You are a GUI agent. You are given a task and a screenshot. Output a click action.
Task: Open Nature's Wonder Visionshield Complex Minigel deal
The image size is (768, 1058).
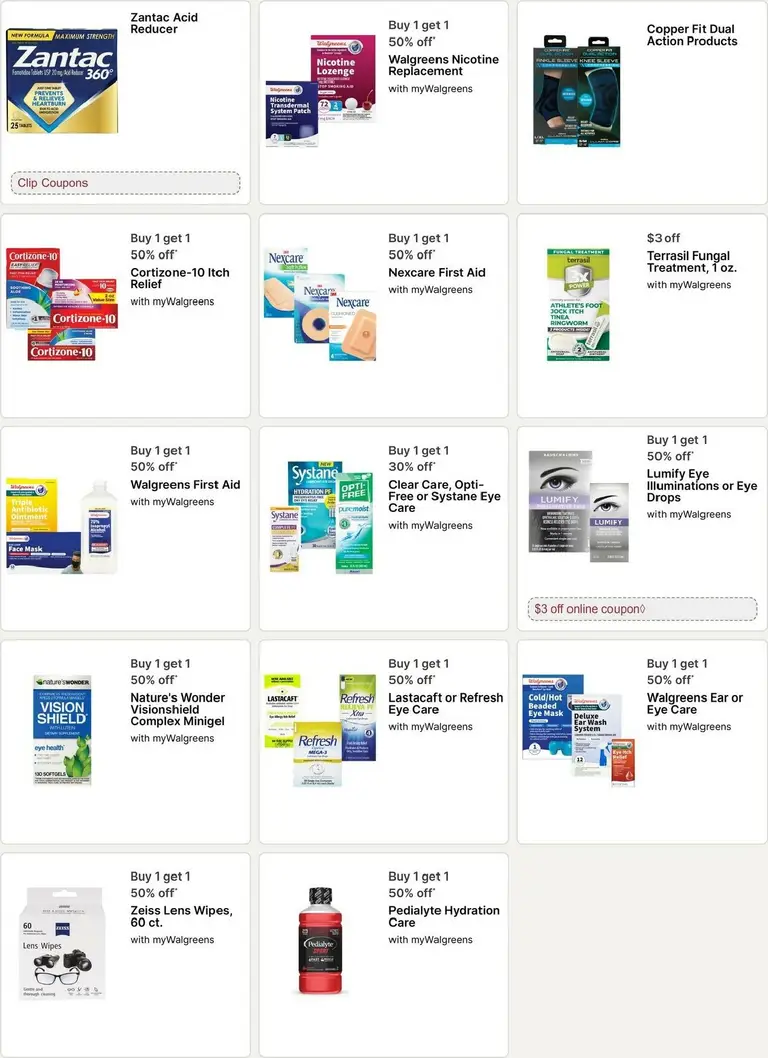click(x=177, y=709)
